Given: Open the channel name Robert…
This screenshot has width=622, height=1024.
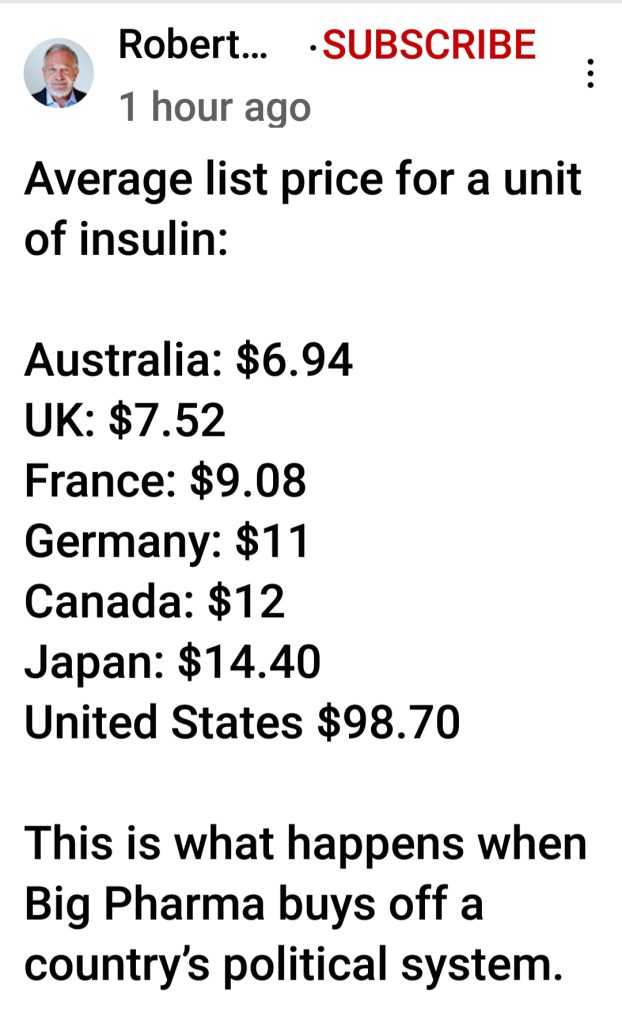Looking at the screenshot, I should pyautogui.click(x=192, y=46).
